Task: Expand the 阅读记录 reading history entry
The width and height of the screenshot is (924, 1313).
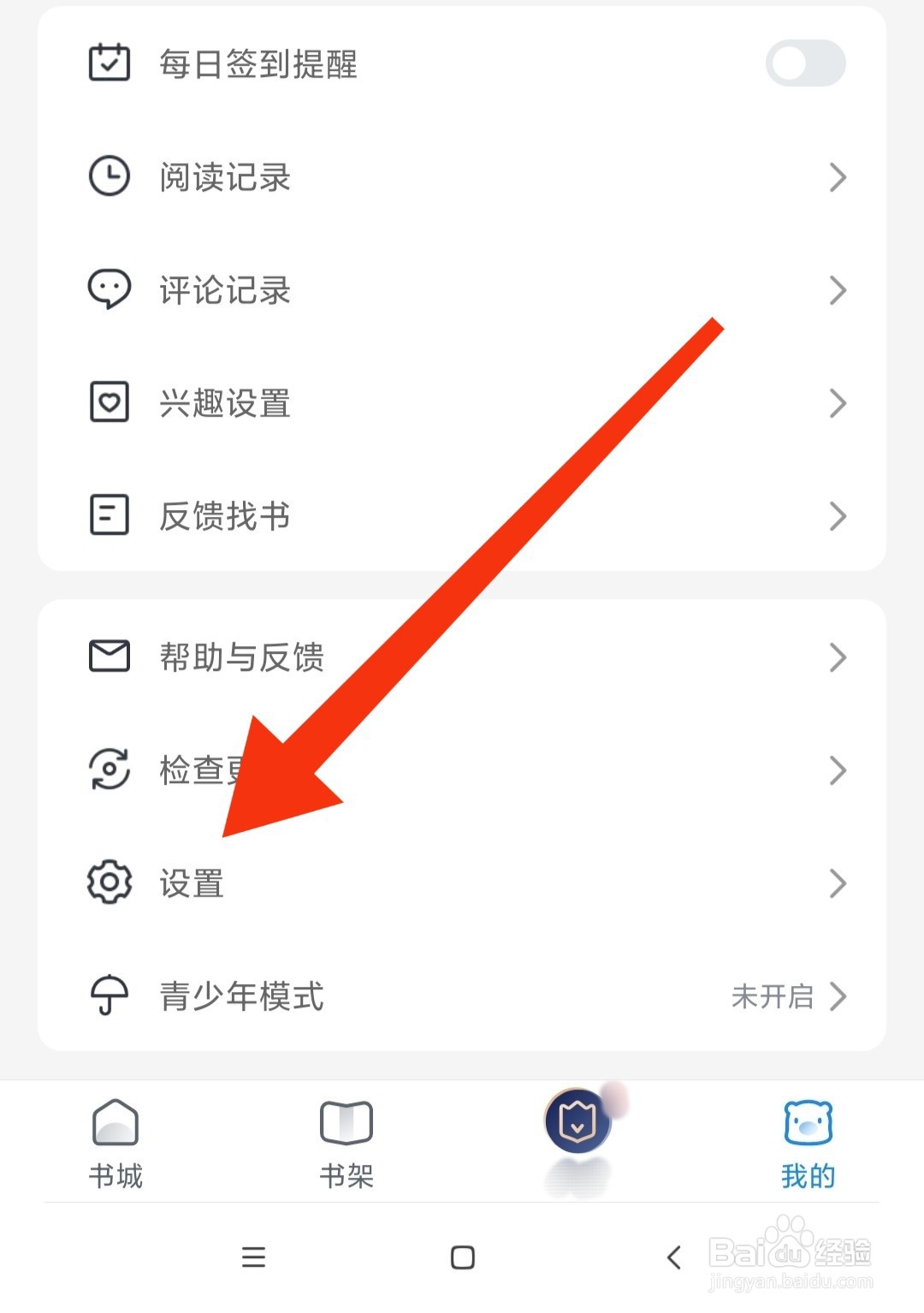Action: point(838,177)
